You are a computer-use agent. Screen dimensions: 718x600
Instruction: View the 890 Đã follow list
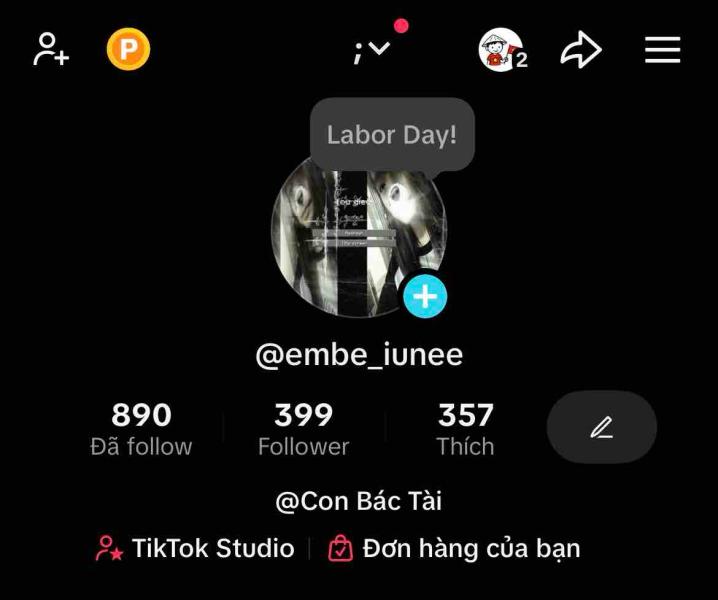point(141,429)
